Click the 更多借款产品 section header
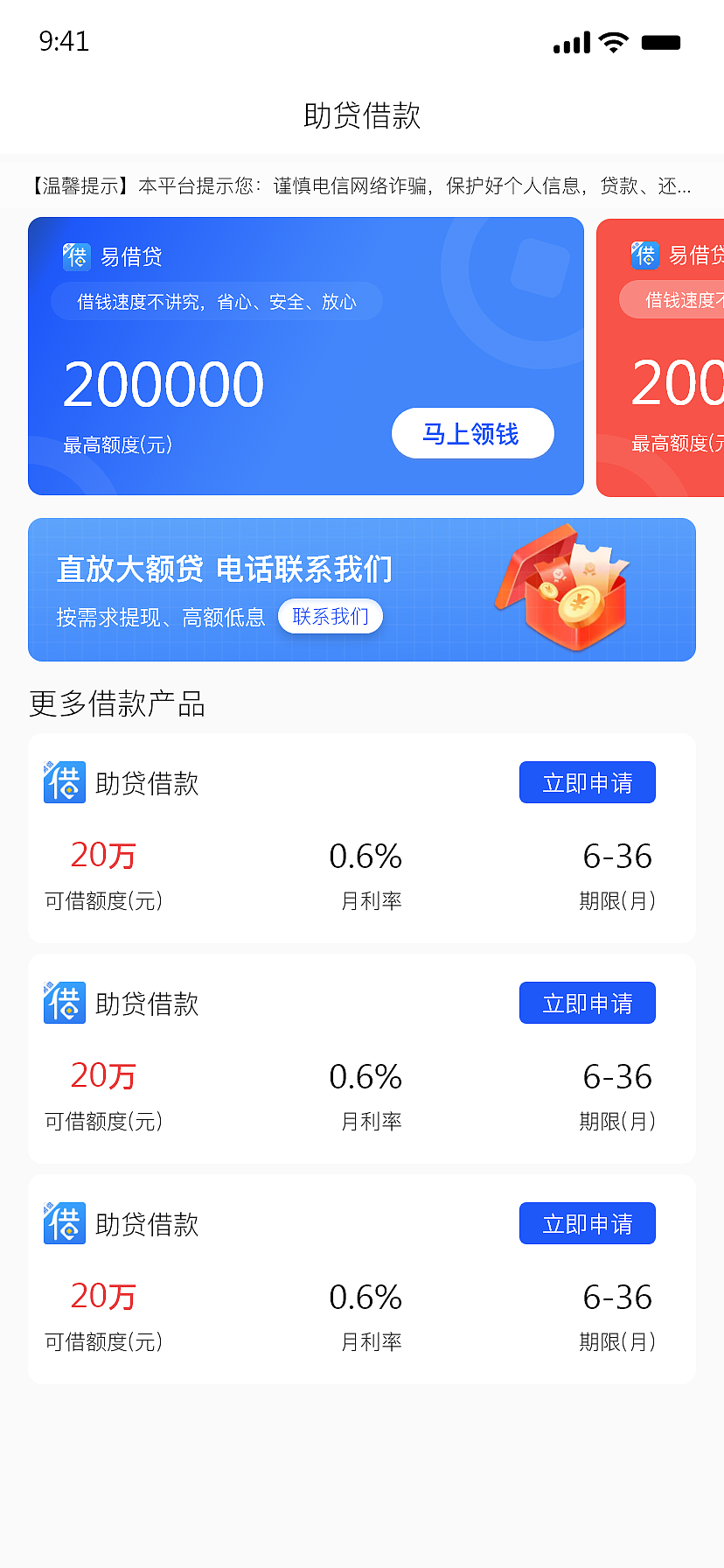 tap(116, 705)
